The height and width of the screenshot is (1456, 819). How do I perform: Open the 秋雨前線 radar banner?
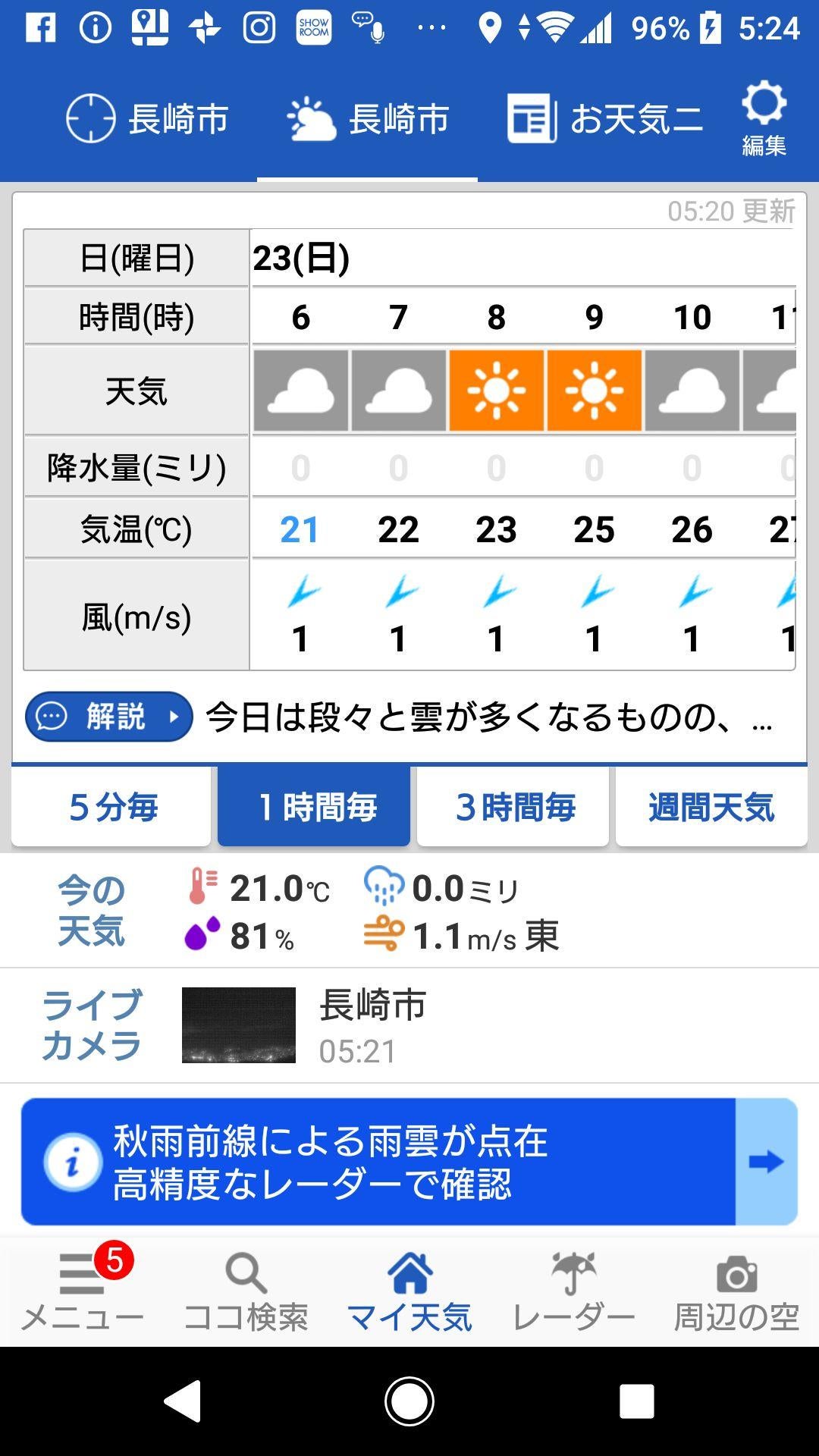[409, 1161]
